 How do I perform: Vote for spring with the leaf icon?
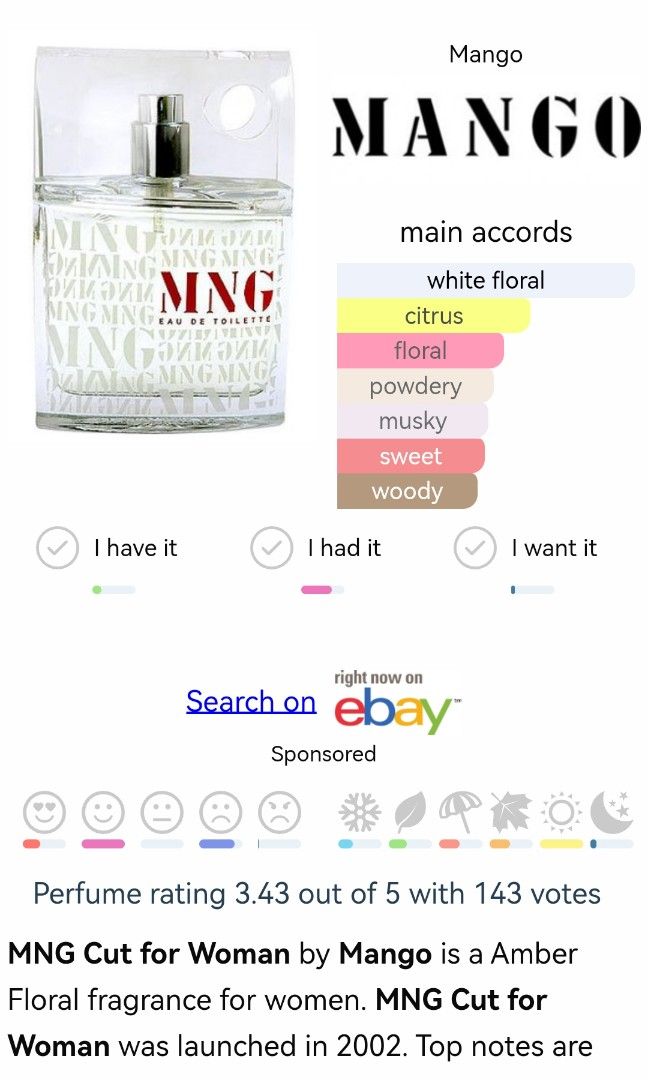coord(410,813)
